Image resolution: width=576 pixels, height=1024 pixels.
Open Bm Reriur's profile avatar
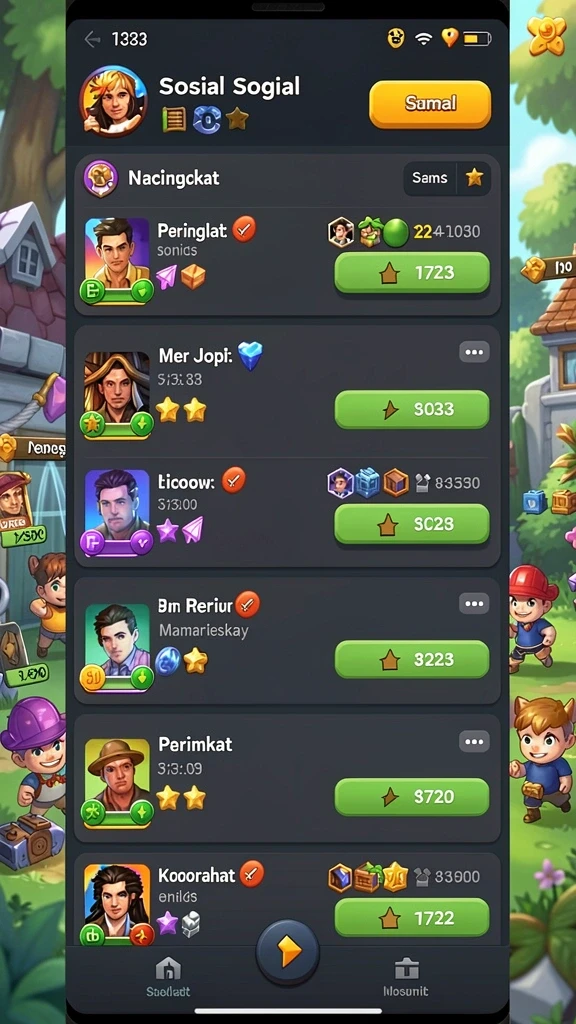pos(118,647)
